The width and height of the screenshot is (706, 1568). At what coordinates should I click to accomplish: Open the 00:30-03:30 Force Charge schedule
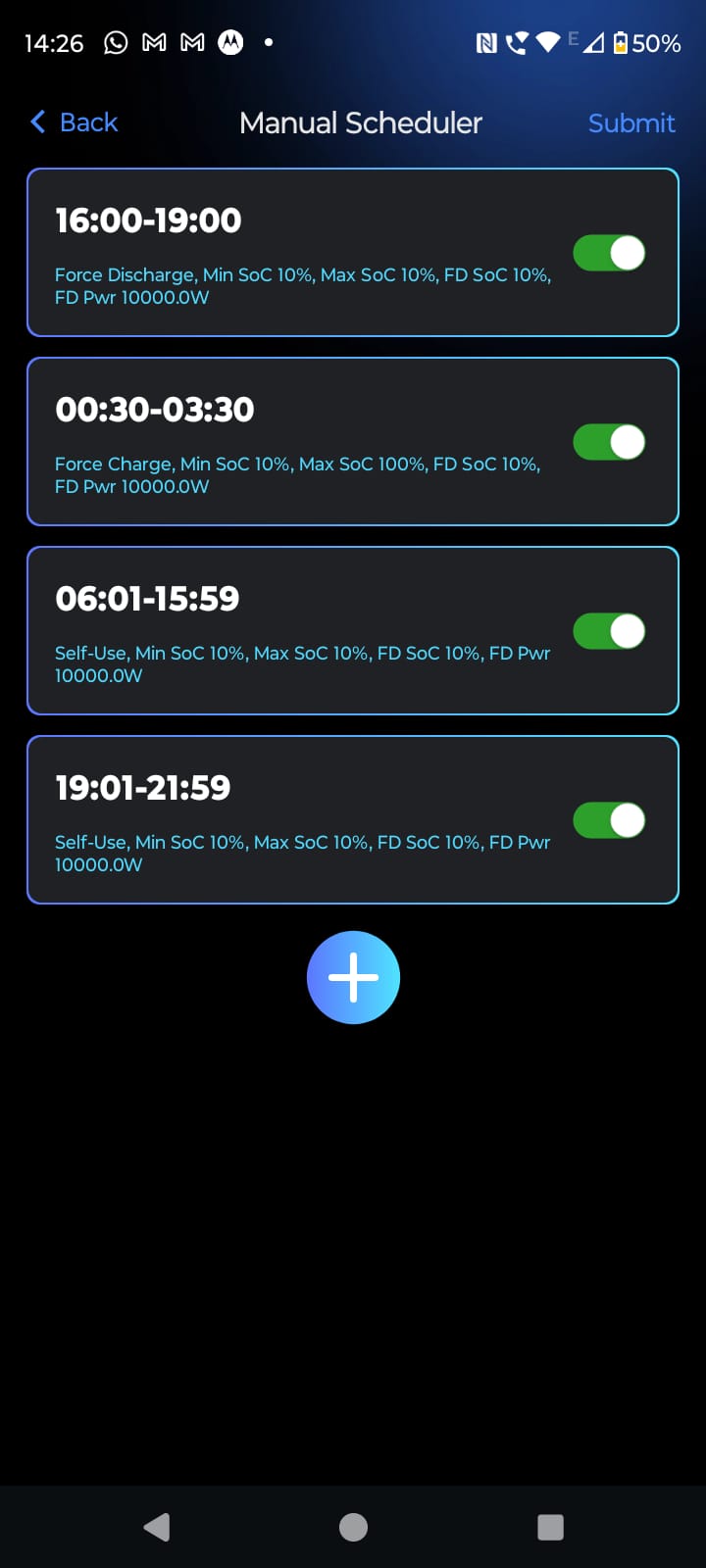(294, 442)
